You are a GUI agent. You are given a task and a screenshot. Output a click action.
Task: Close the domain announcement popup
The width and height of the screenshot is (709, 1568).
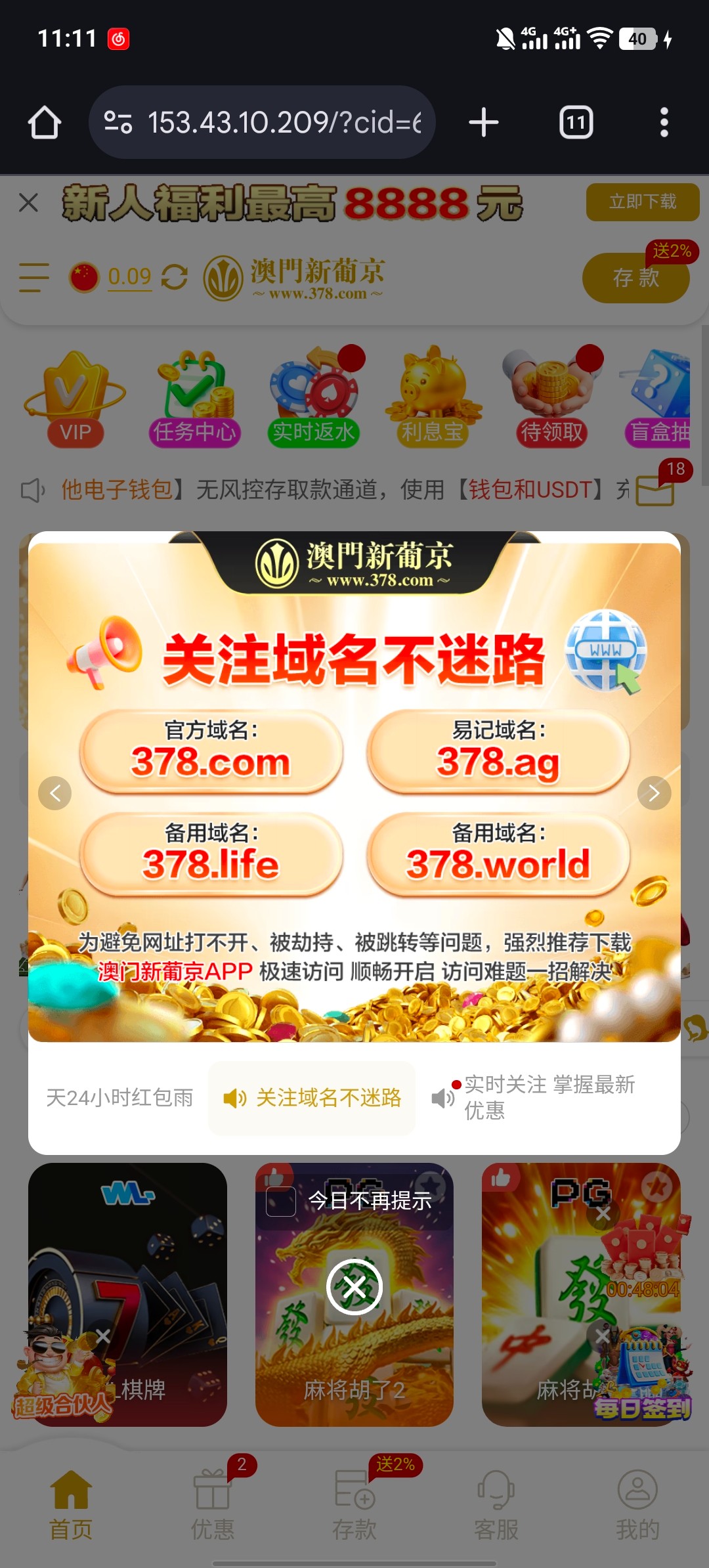click(x=354, y=1286)
